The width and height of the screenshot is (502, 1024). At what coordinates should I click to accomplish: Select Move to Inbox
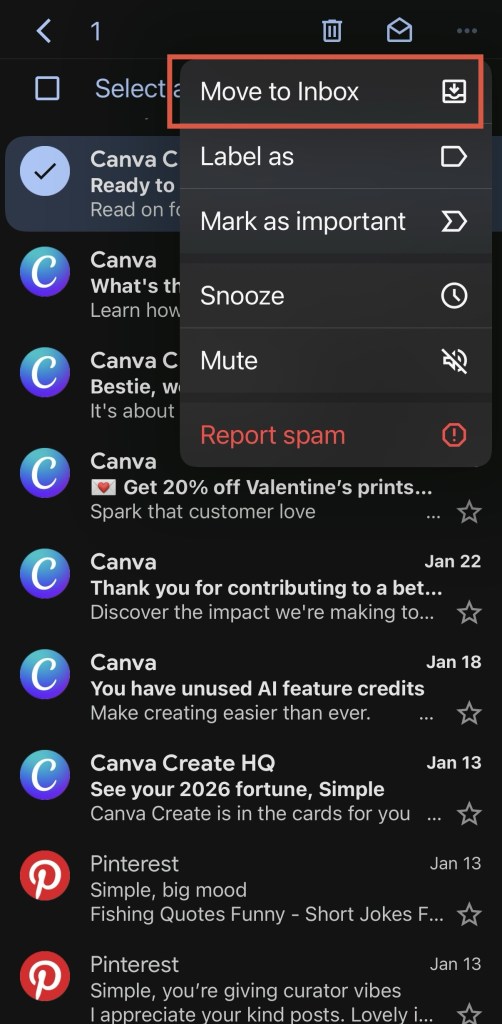tap(336, 91)
